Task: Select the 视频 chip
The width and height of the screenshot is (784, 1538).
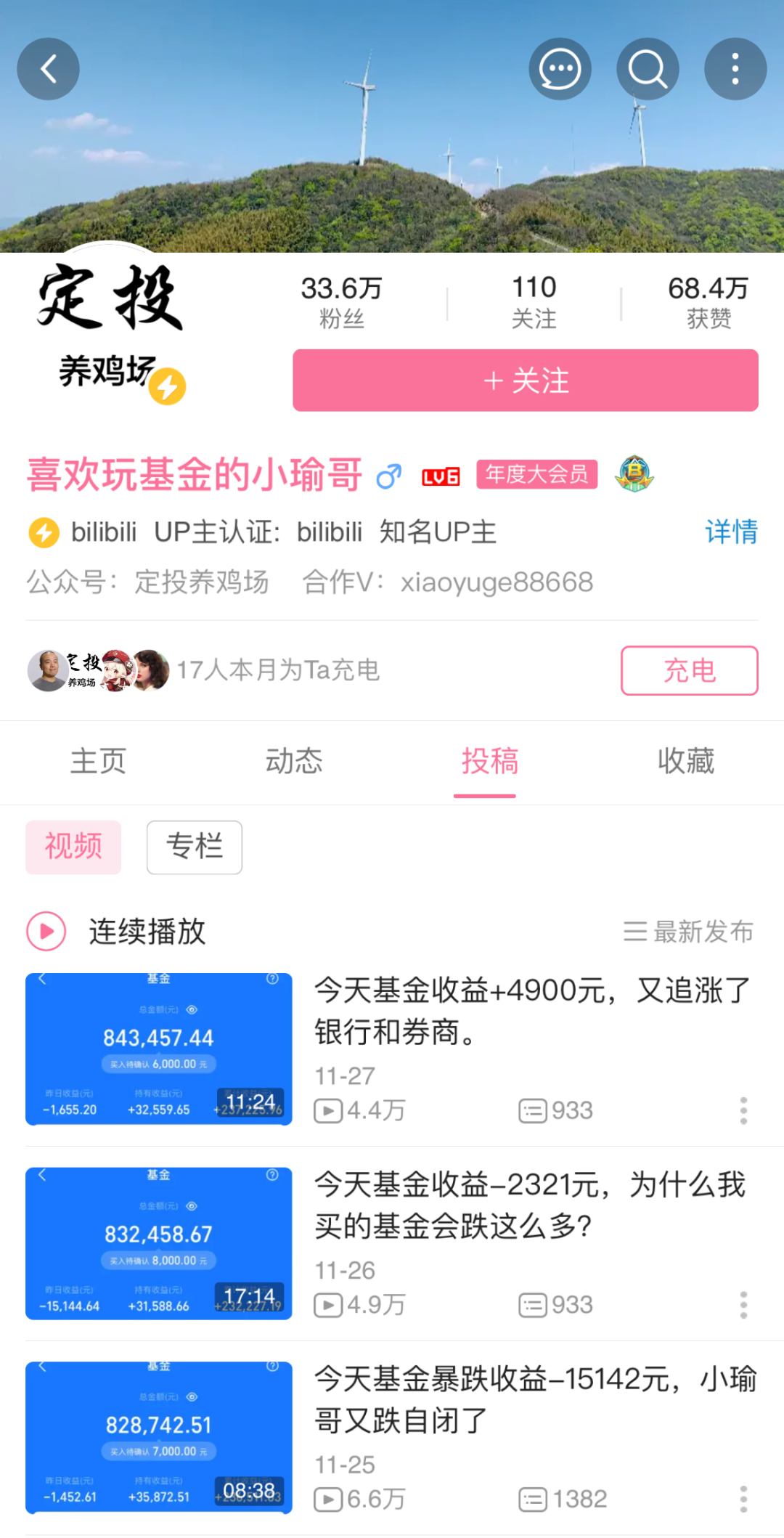Action: 73,847
